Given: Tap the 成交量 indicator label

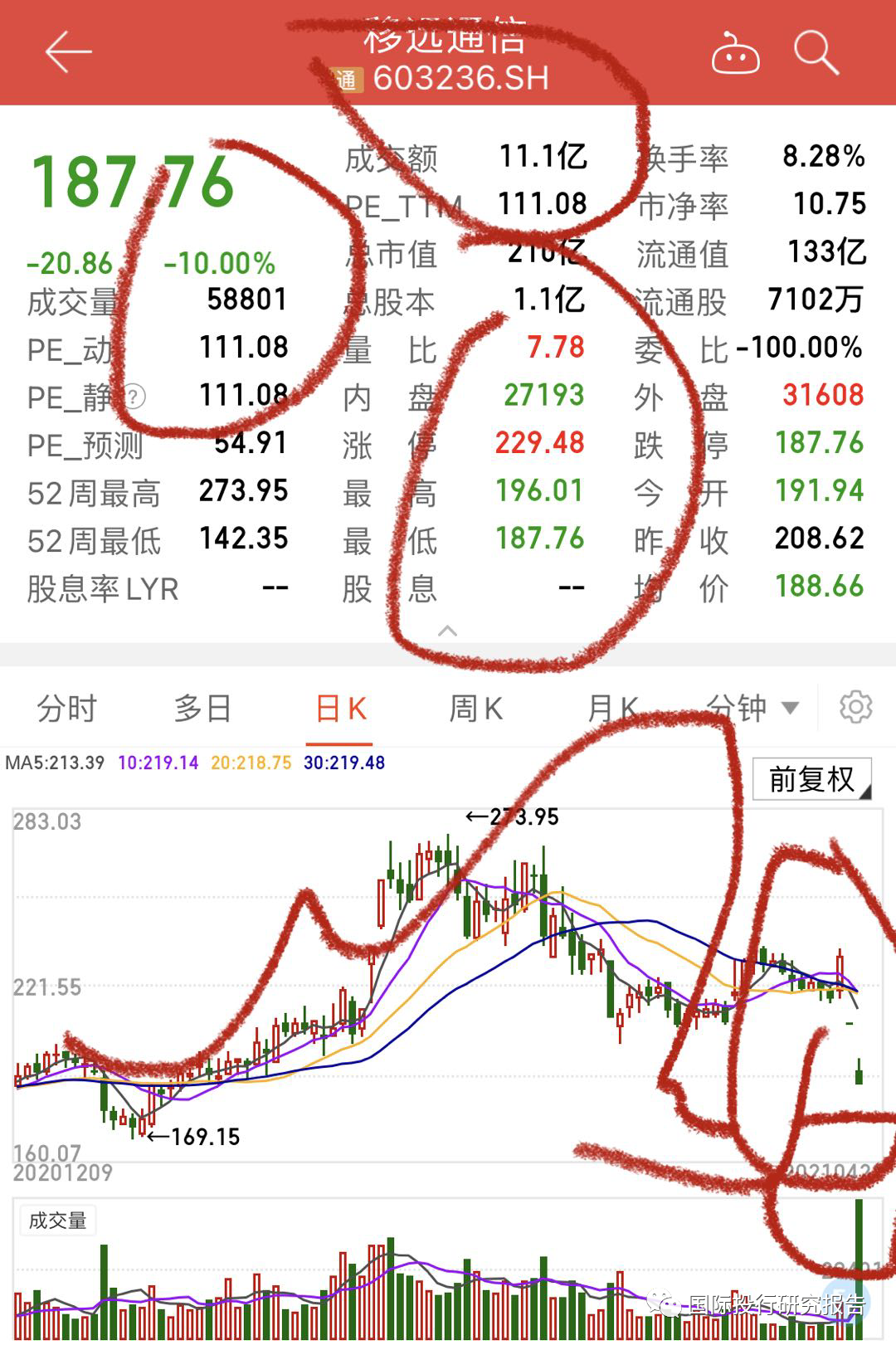Looking at the screenshot, I should [57, 1221].
